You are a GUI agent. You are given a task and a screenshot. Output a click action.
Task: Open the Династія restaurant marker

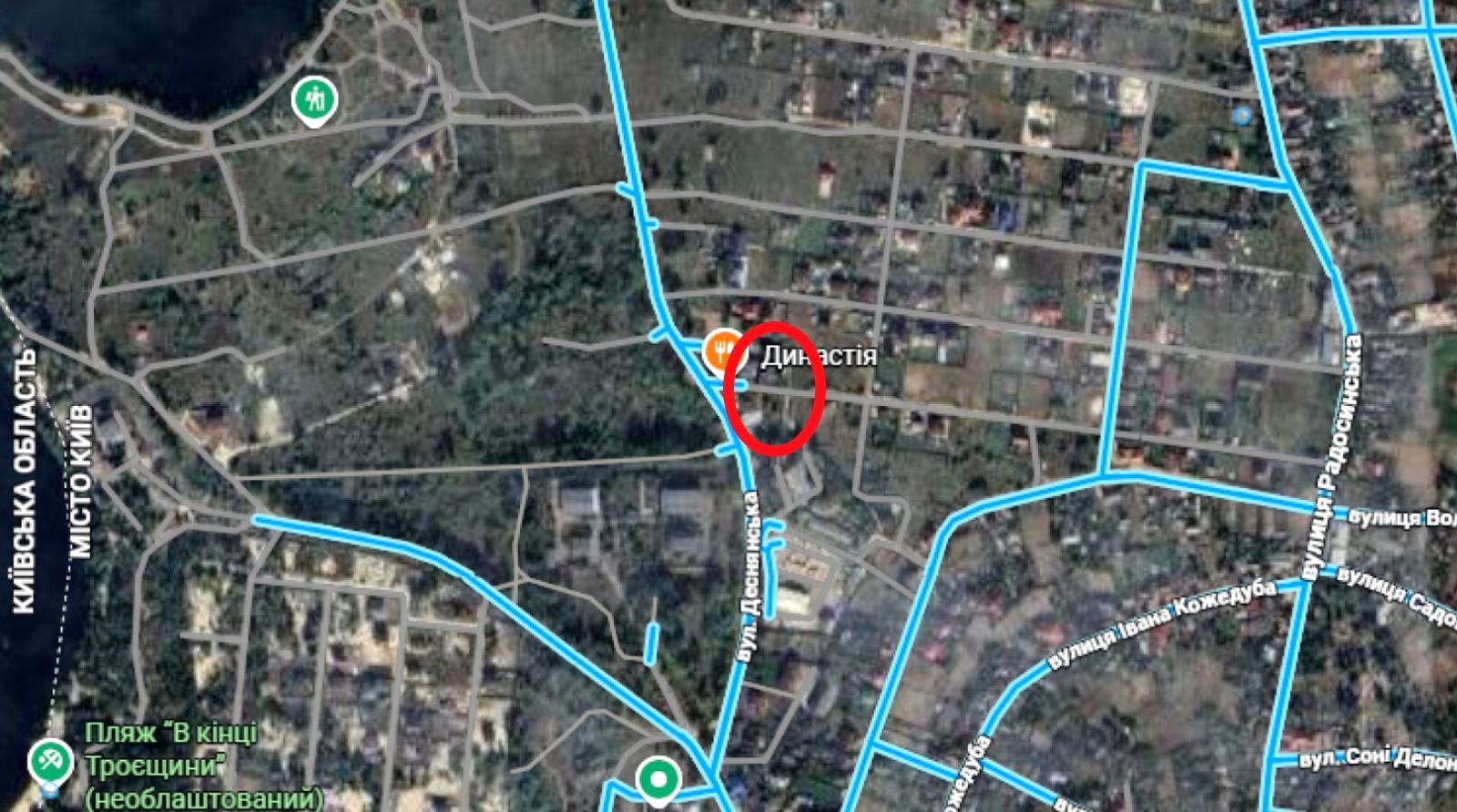pos(724,350)
